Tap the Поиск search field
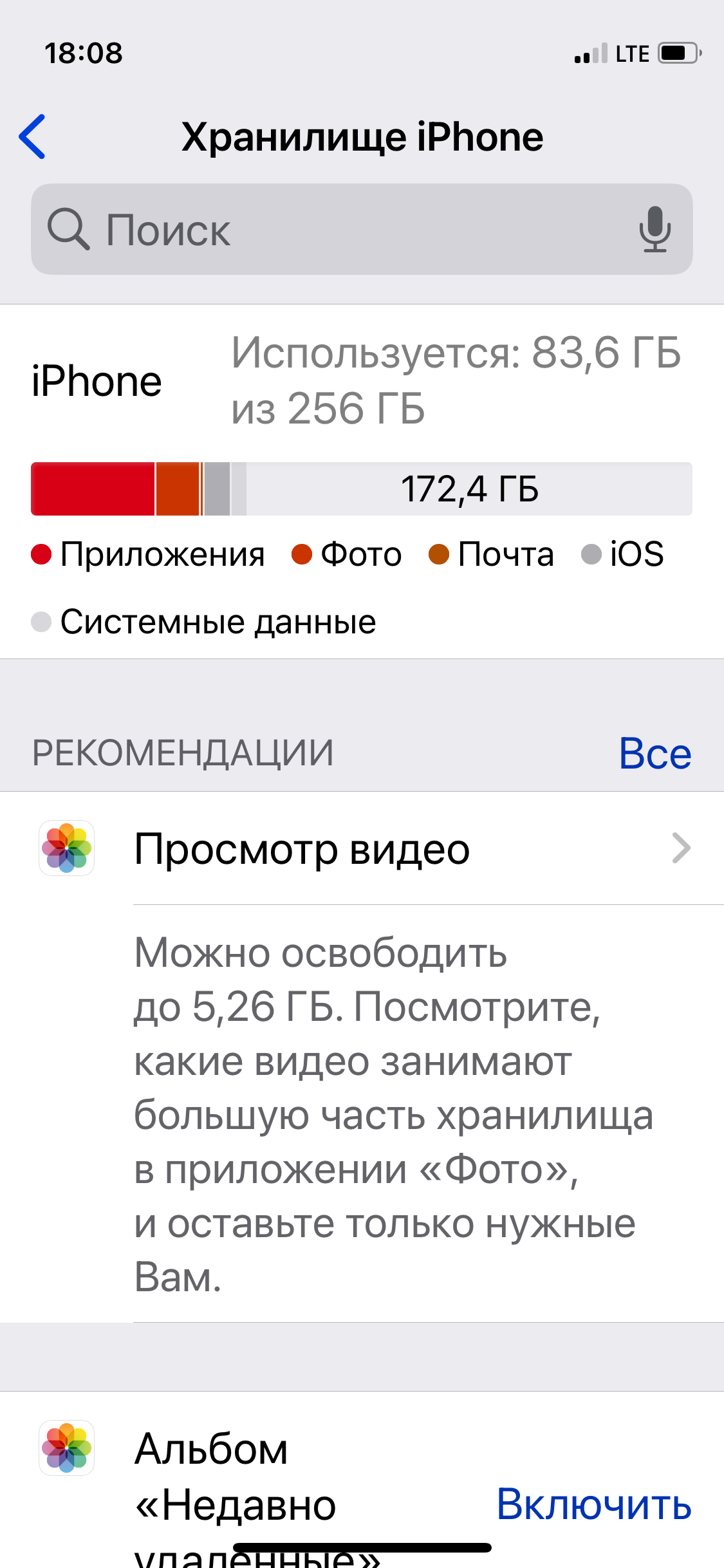 tap(335, 230)
